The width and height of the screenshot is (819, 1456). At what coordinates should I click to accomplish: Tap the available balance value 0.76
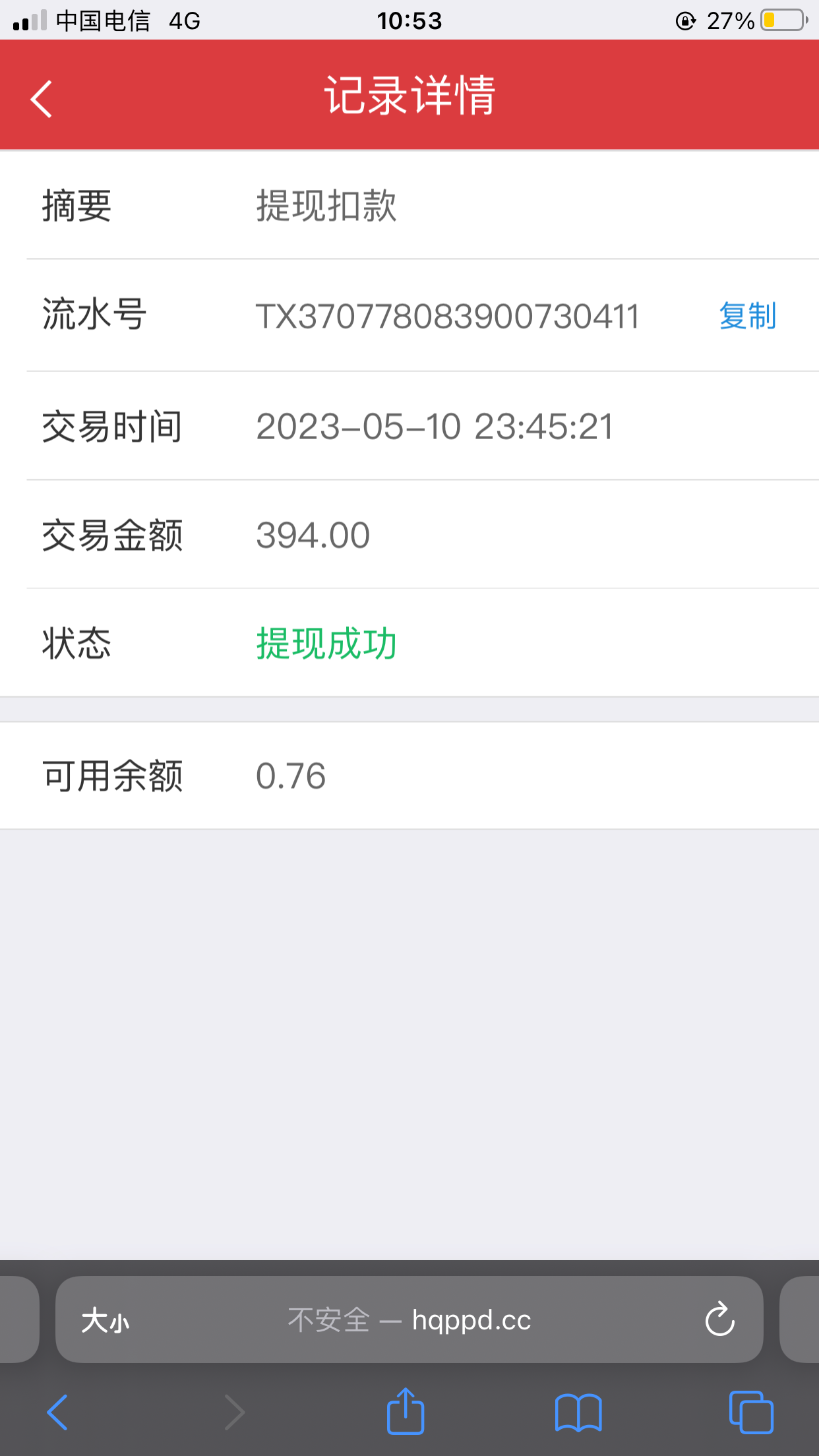[290, 775]
